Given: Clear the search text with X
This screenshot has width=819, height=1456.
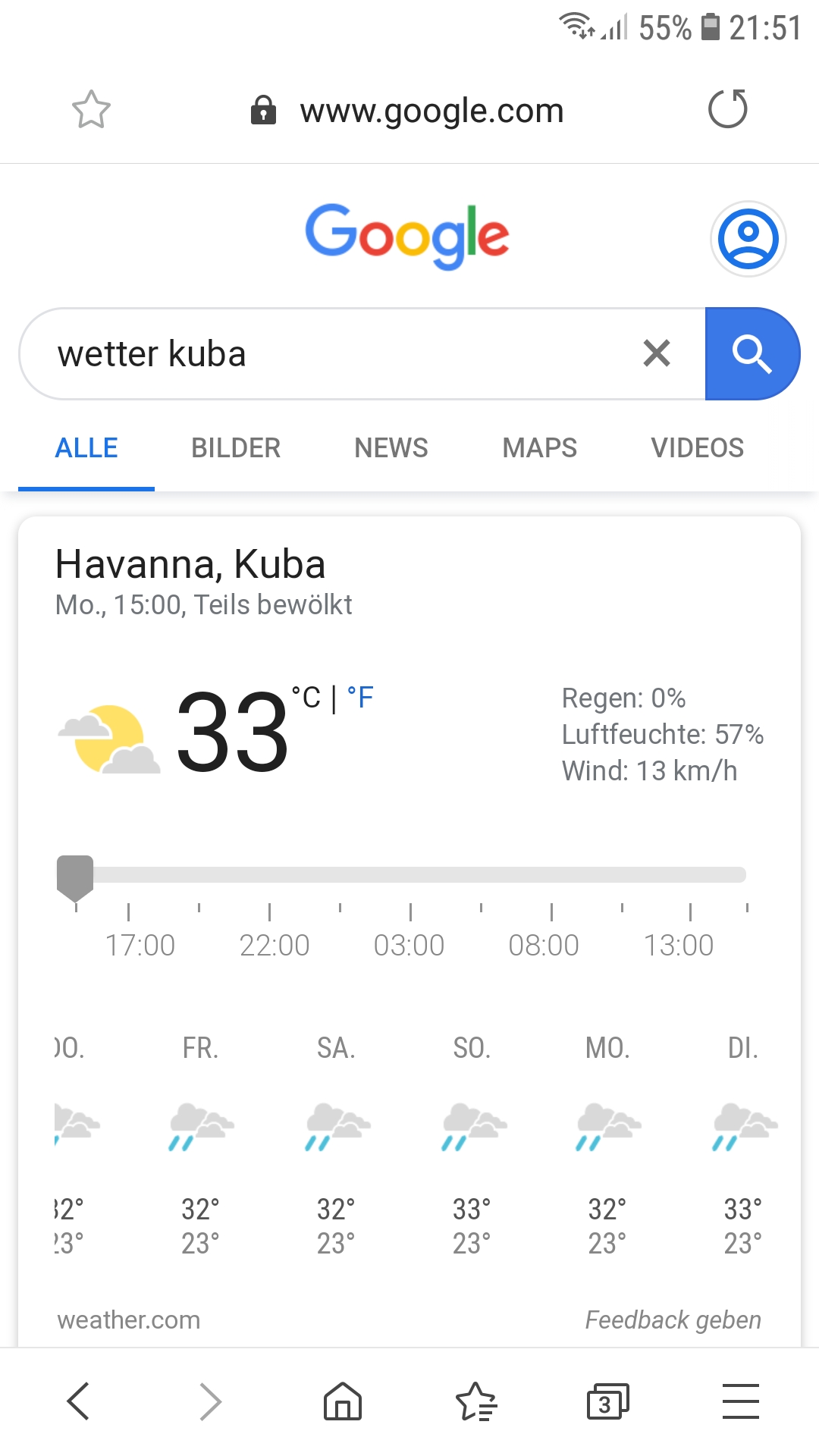Looking at the screenshot, I should (x=657, y=353).
